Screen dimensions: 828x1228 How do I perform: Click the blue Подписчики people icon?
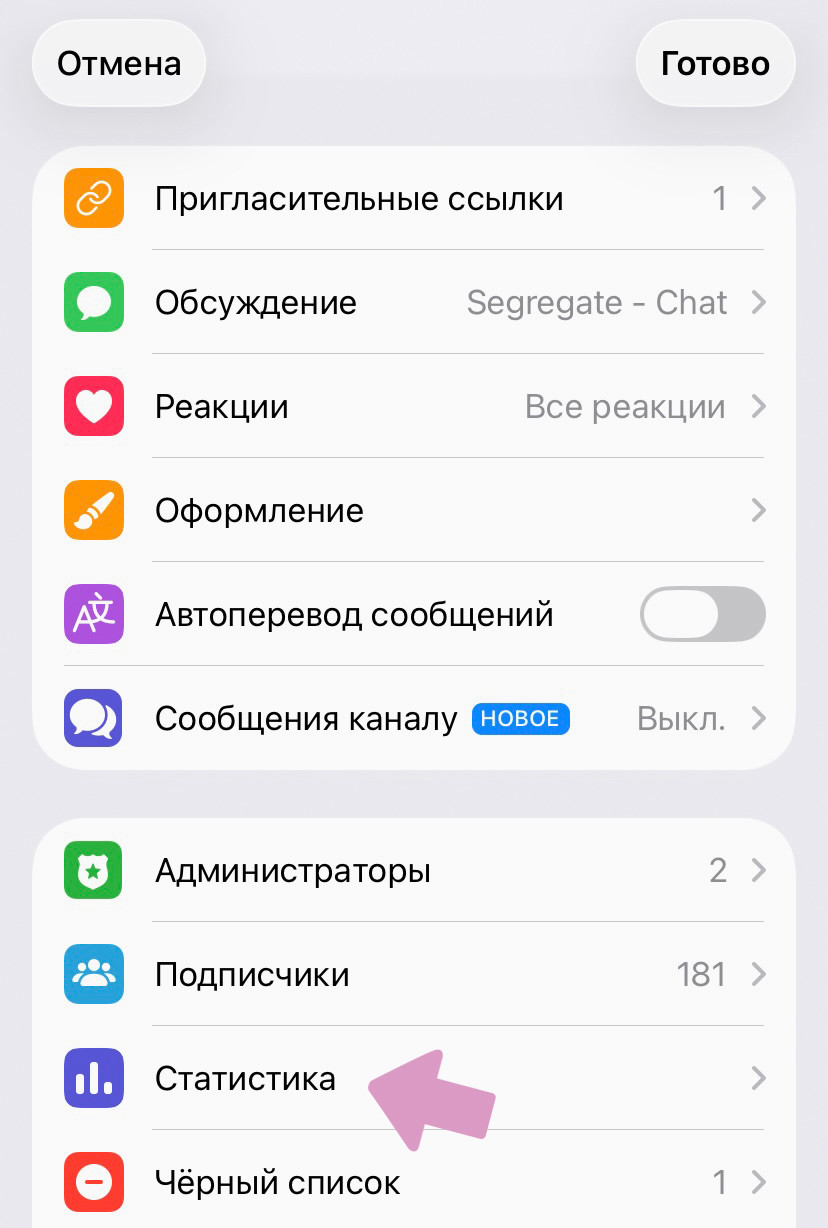[93, 974]
